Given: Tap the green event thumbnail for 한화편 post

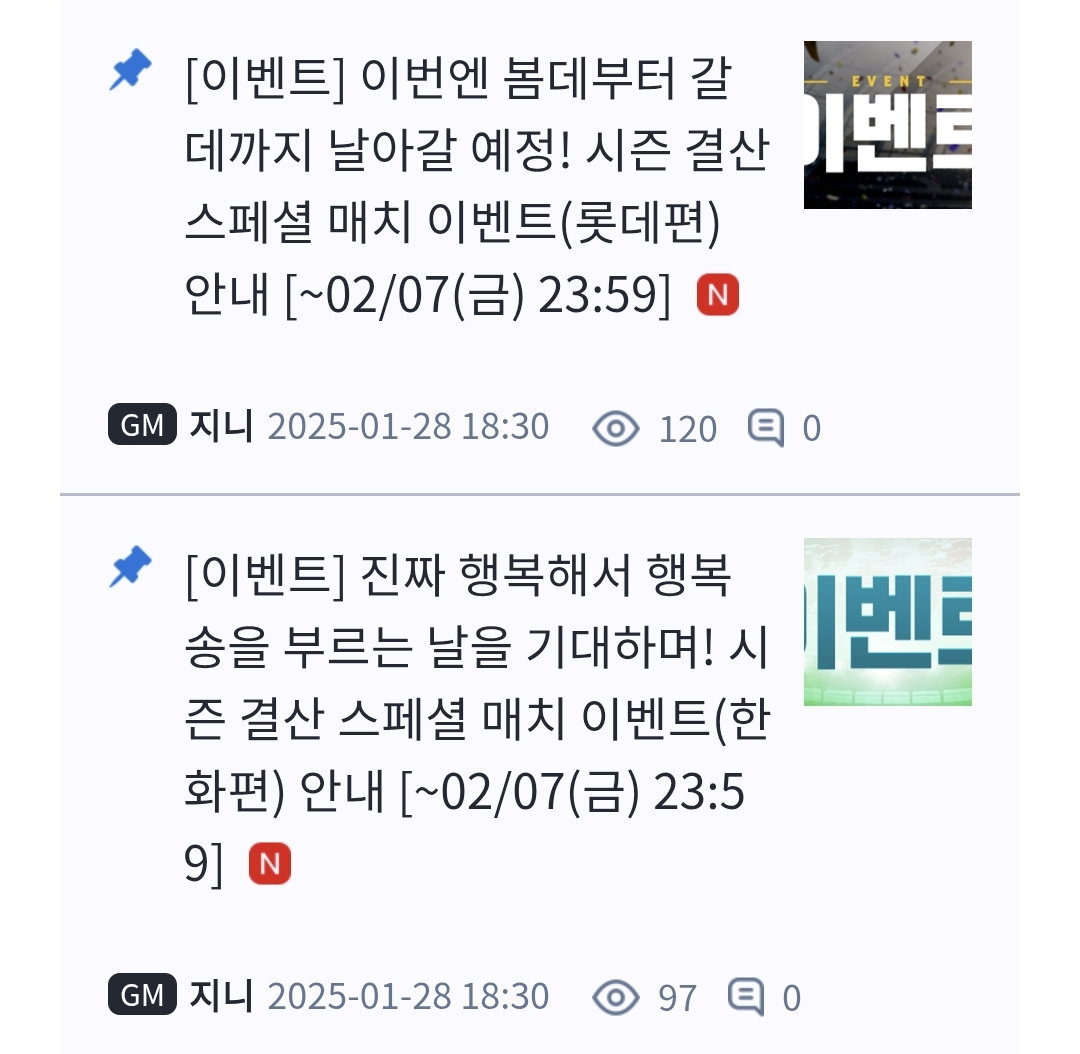Looking at the screenshot, I should coord(887,622).
